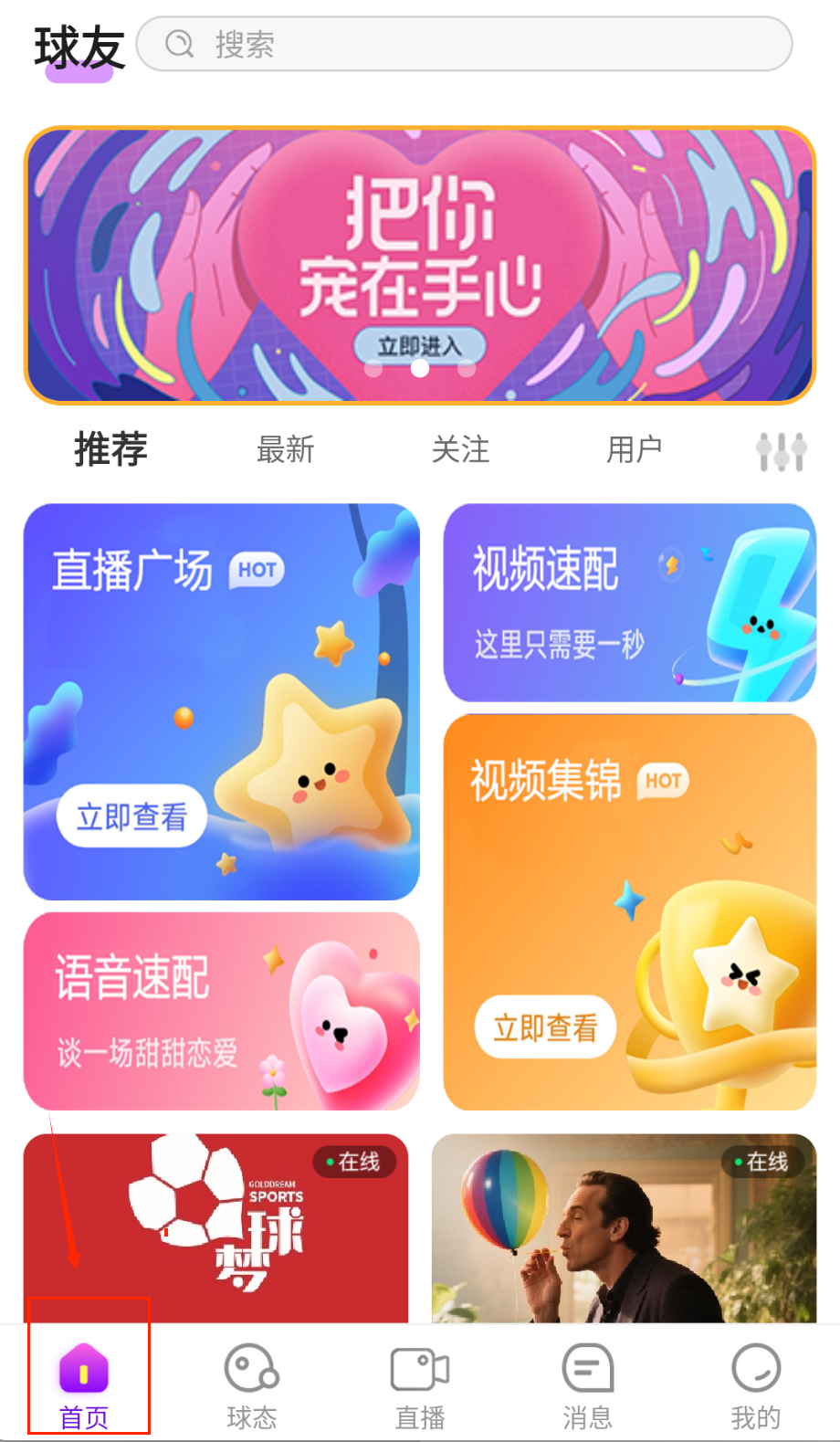Screen dimensions: 840x1442
Task: Open the online user card with balloon photo
Action: 624,1227
